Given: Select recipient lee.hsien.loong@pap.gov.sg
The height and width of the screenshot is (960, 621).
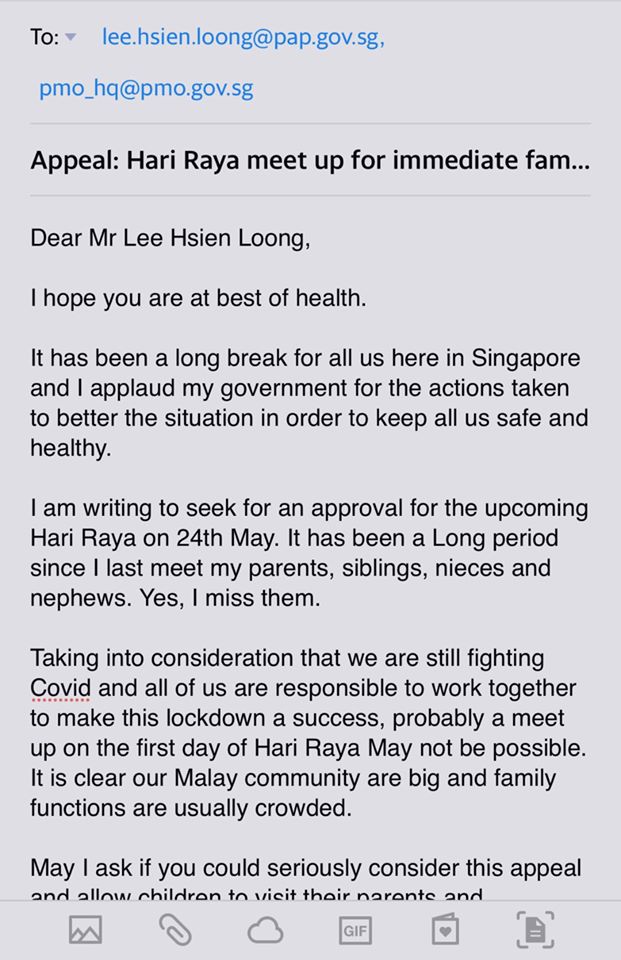Looking at the screenshot, I should coord(243,38).
